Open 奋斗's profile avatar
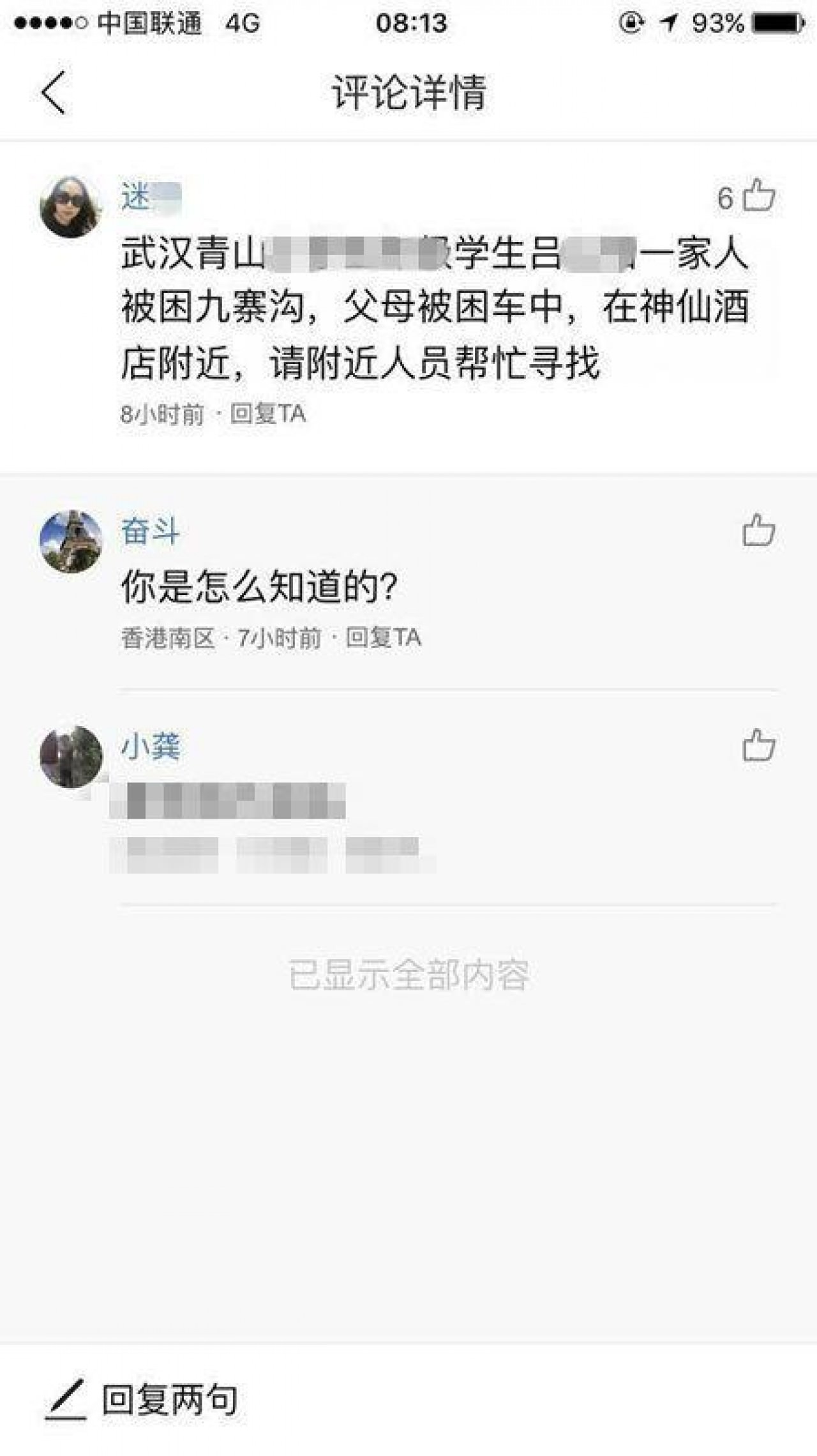 71,542
